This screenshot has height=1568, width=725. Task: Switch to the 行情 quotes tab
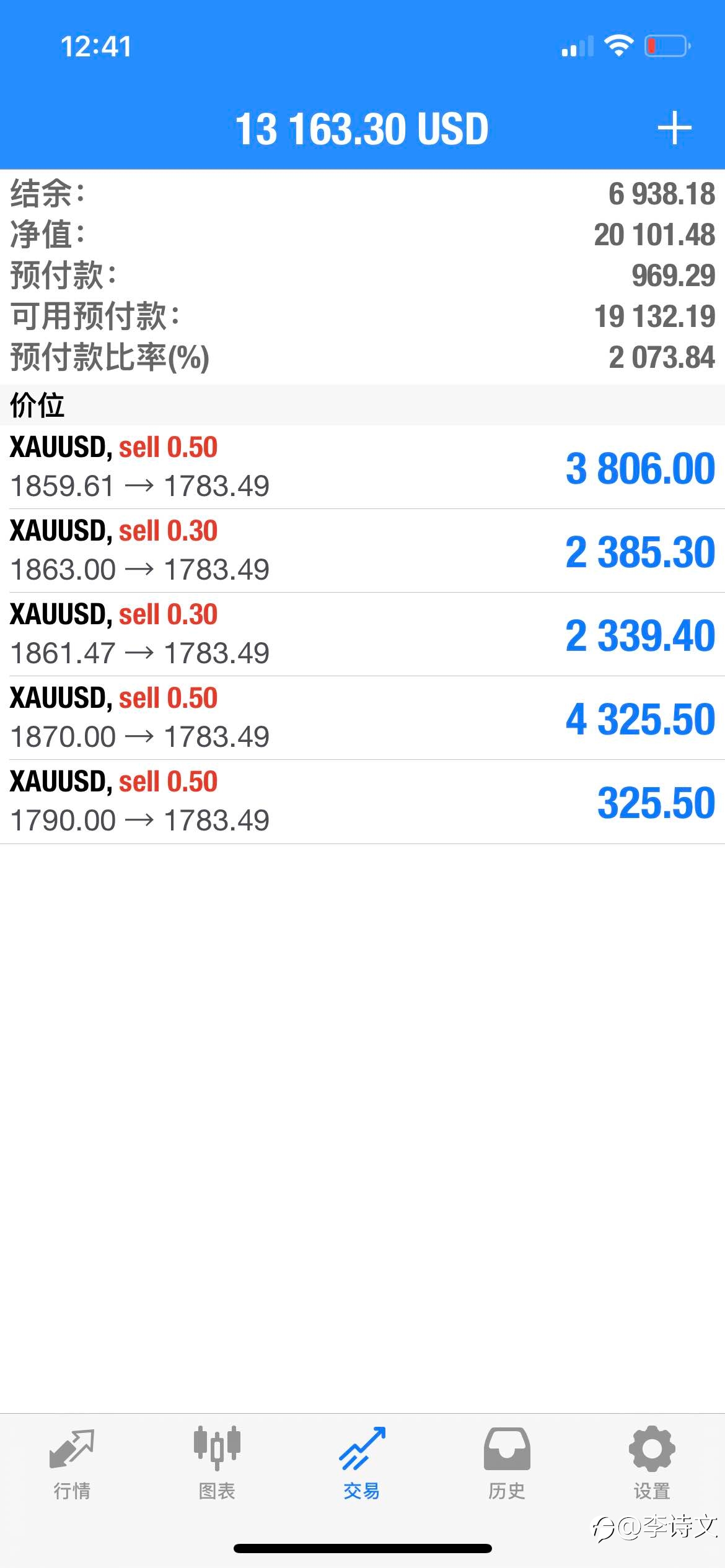pyautogui.click(x=72, y=1464)
